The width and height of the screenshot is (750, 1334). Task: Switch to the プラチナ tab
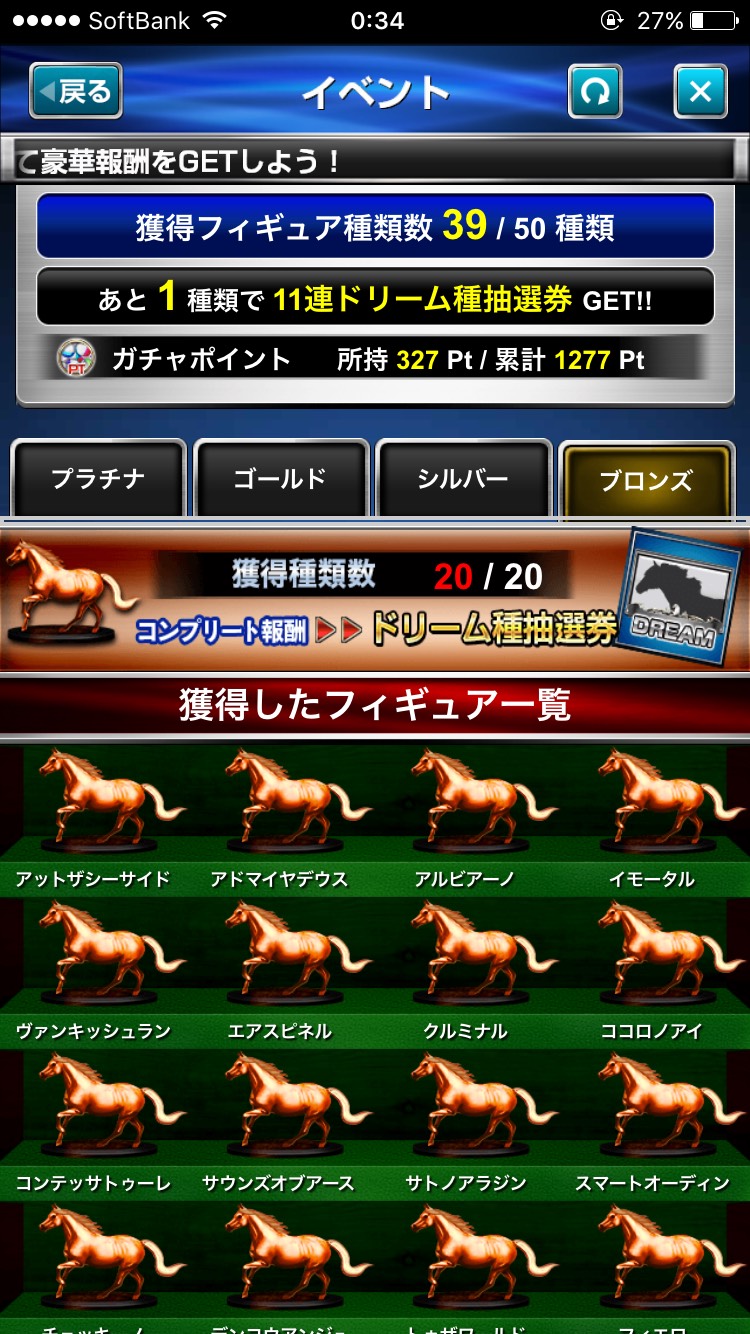pos(99,479)
